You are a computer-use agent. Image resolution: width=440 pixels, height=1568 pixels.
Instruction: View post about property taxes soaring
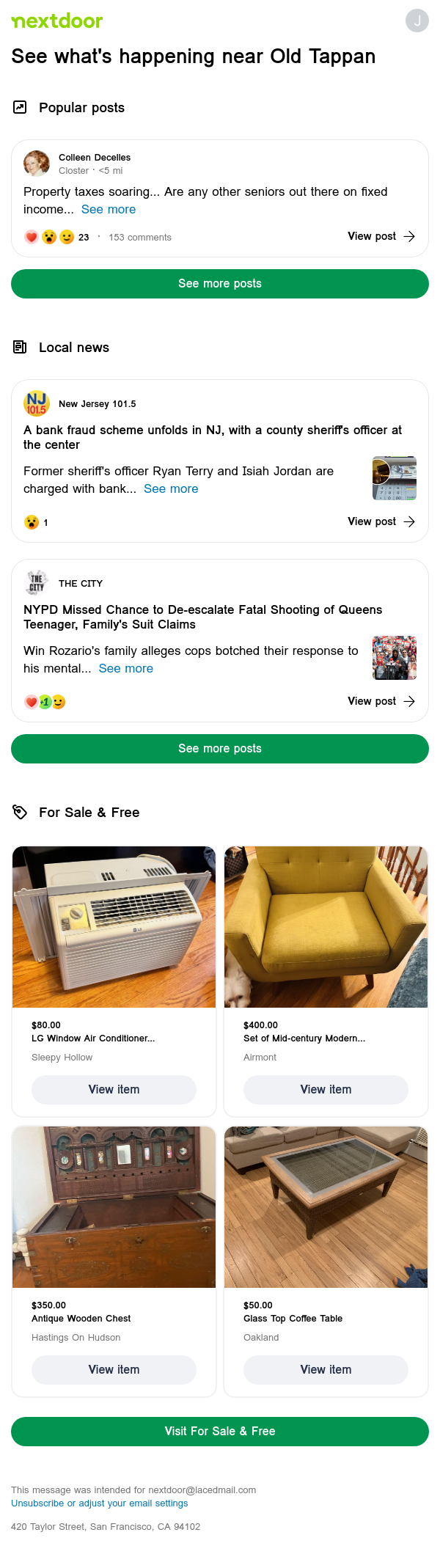pyautogui.click(x=381, y=236)
